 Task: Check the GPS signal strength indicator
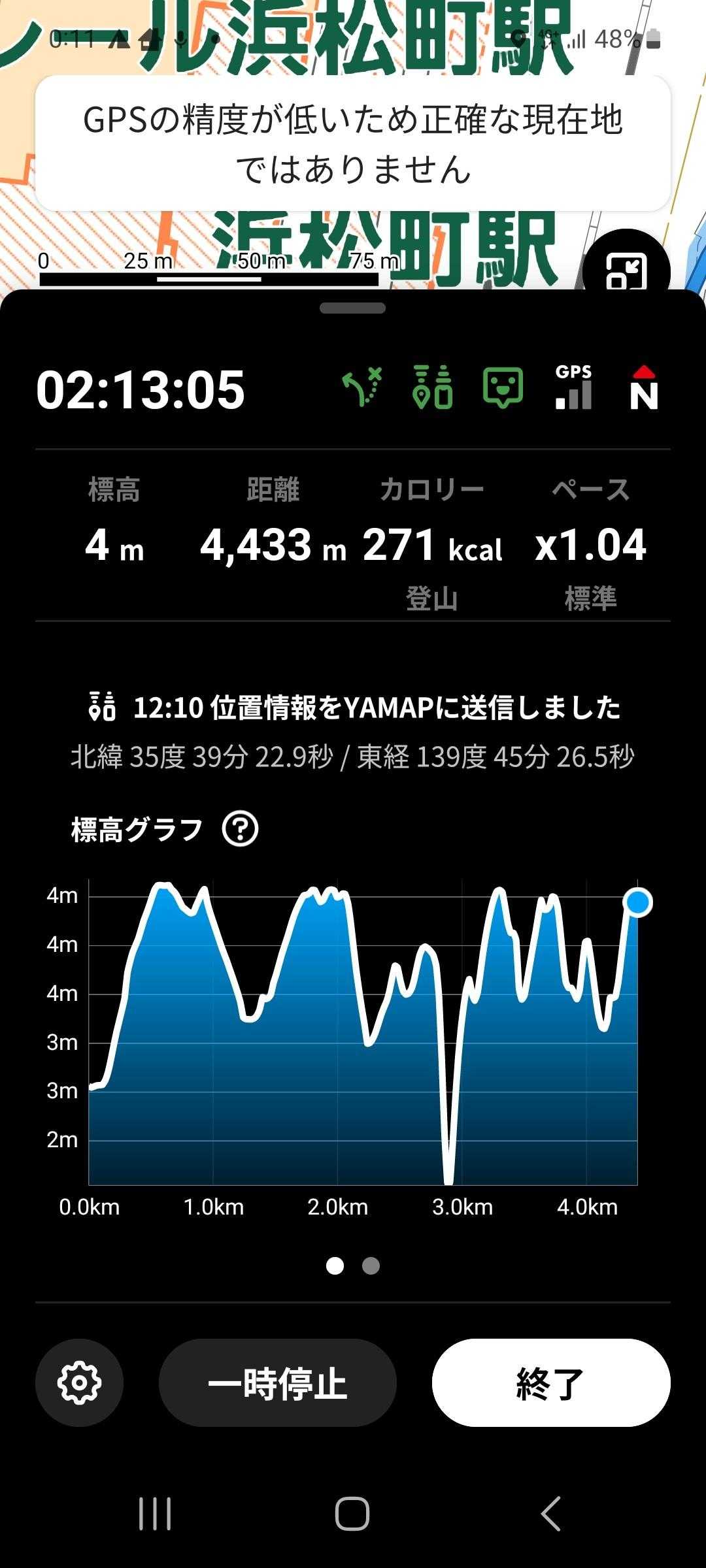[573, 388]
